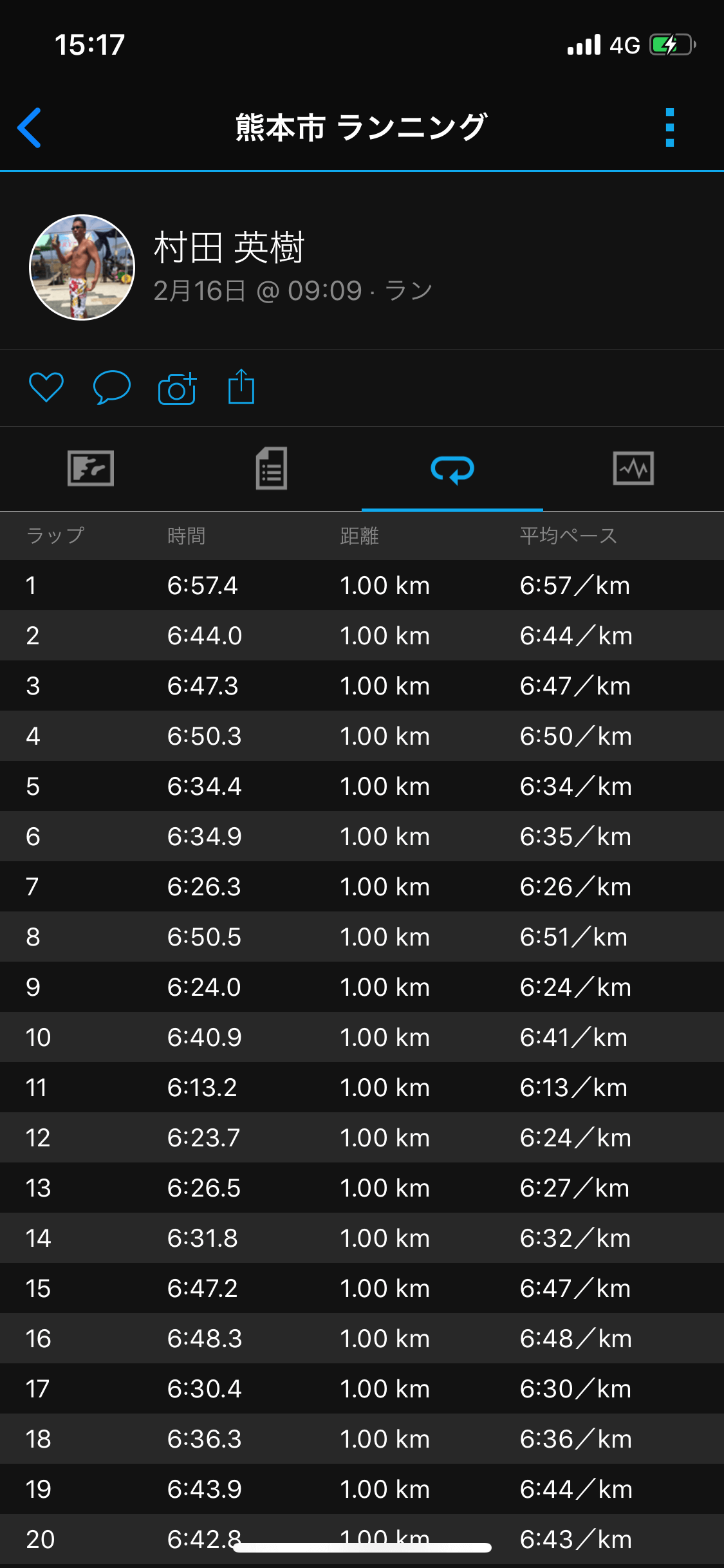724x1568 pixels.
Task: Share this activity
Action: coord(241,387)
